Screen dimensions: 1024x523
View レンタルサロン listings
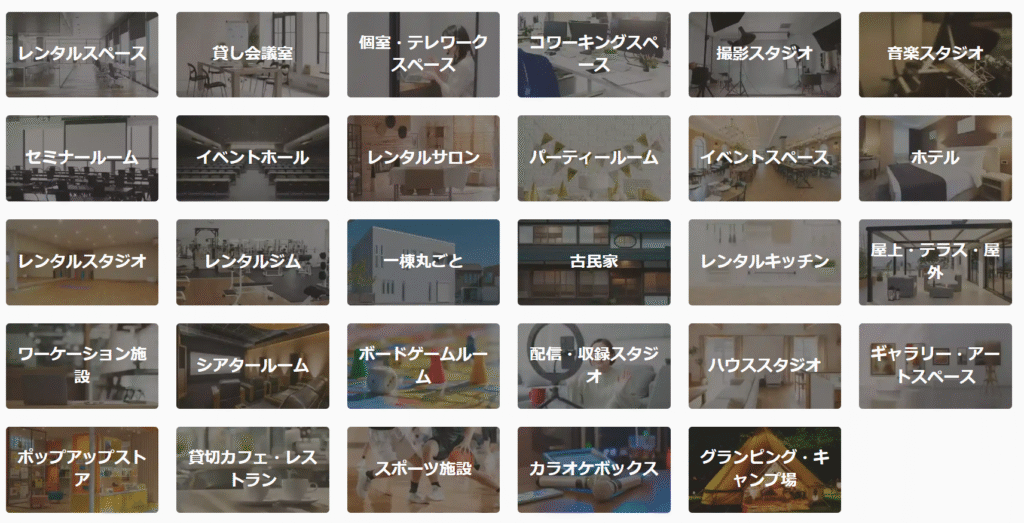point(423,158)
